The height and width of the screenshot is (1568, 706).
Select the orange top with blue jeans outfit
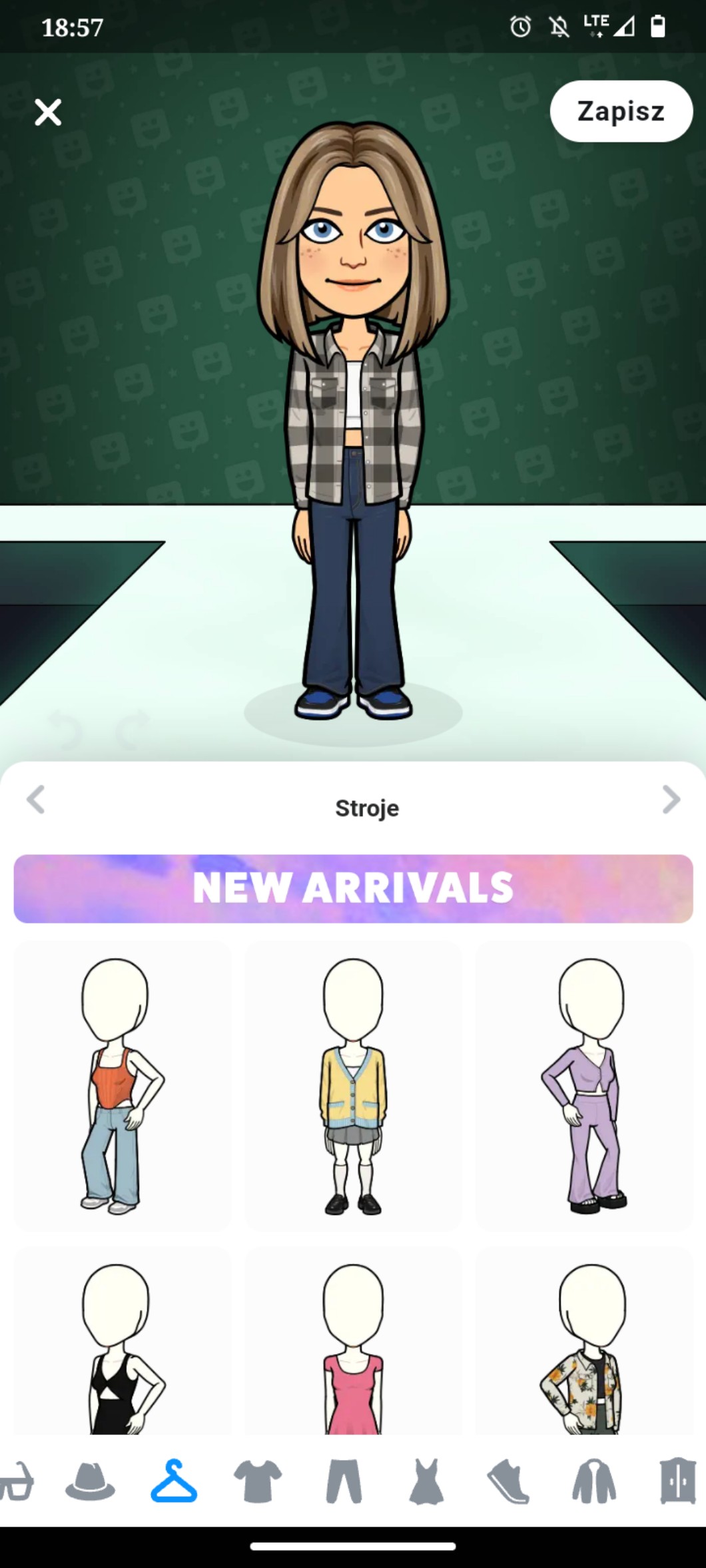point(122,1085)
